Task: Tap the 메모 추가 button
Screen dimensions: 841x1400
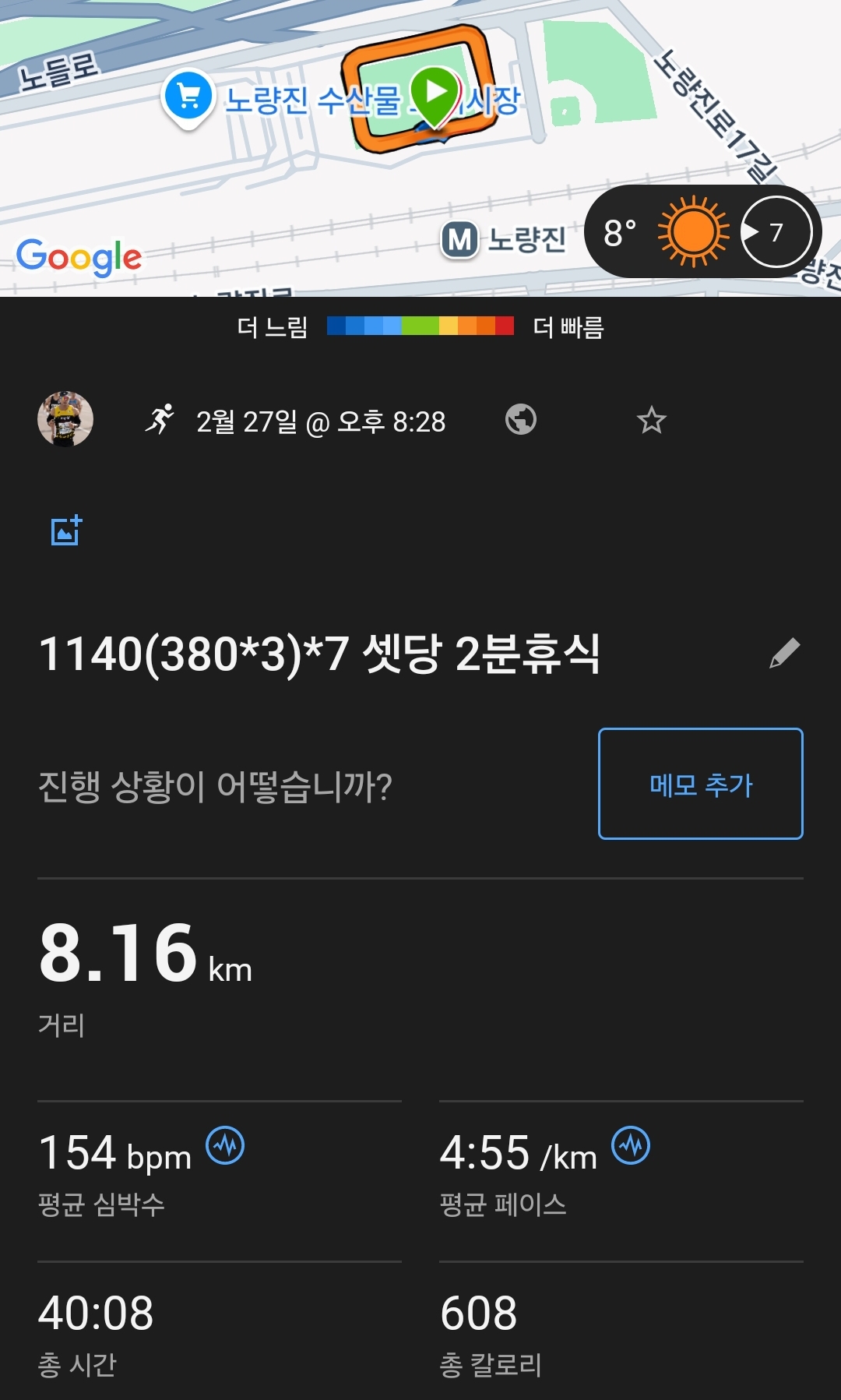Action: tap(700, 784)
